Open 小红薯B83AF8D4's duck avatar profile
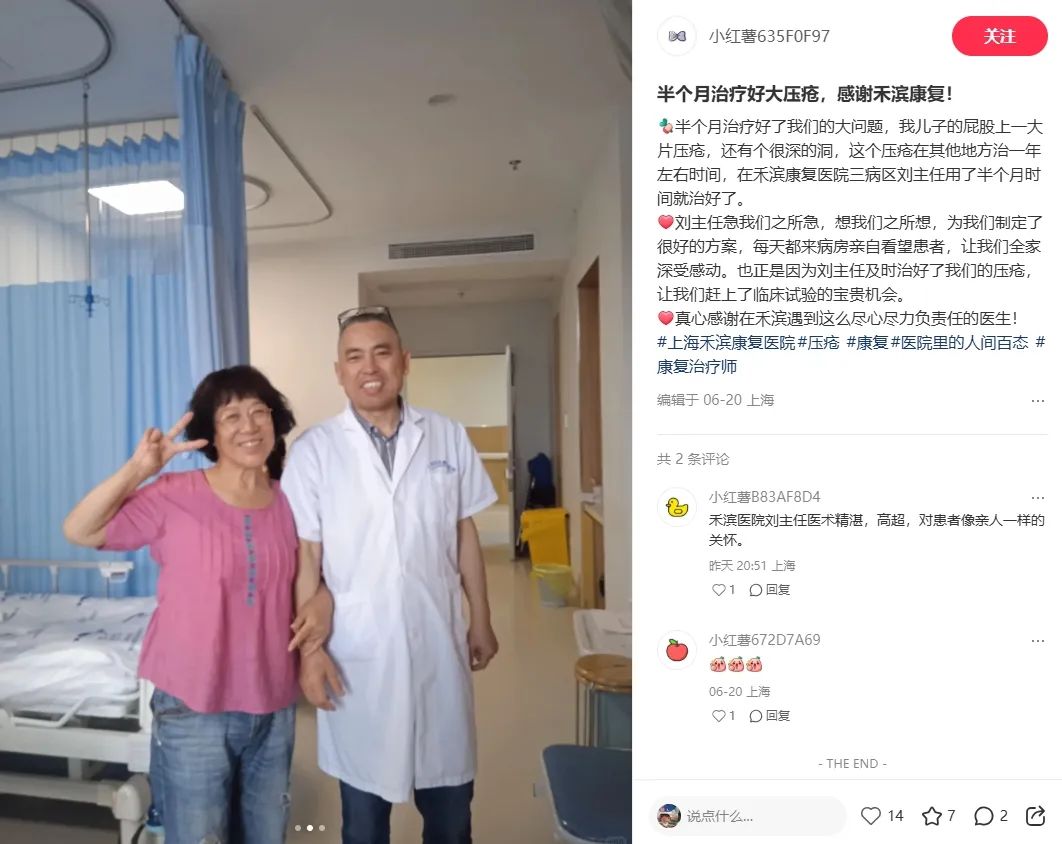Image resolution: width=1062 pixels, height=844 pixels. click(677, 507)
